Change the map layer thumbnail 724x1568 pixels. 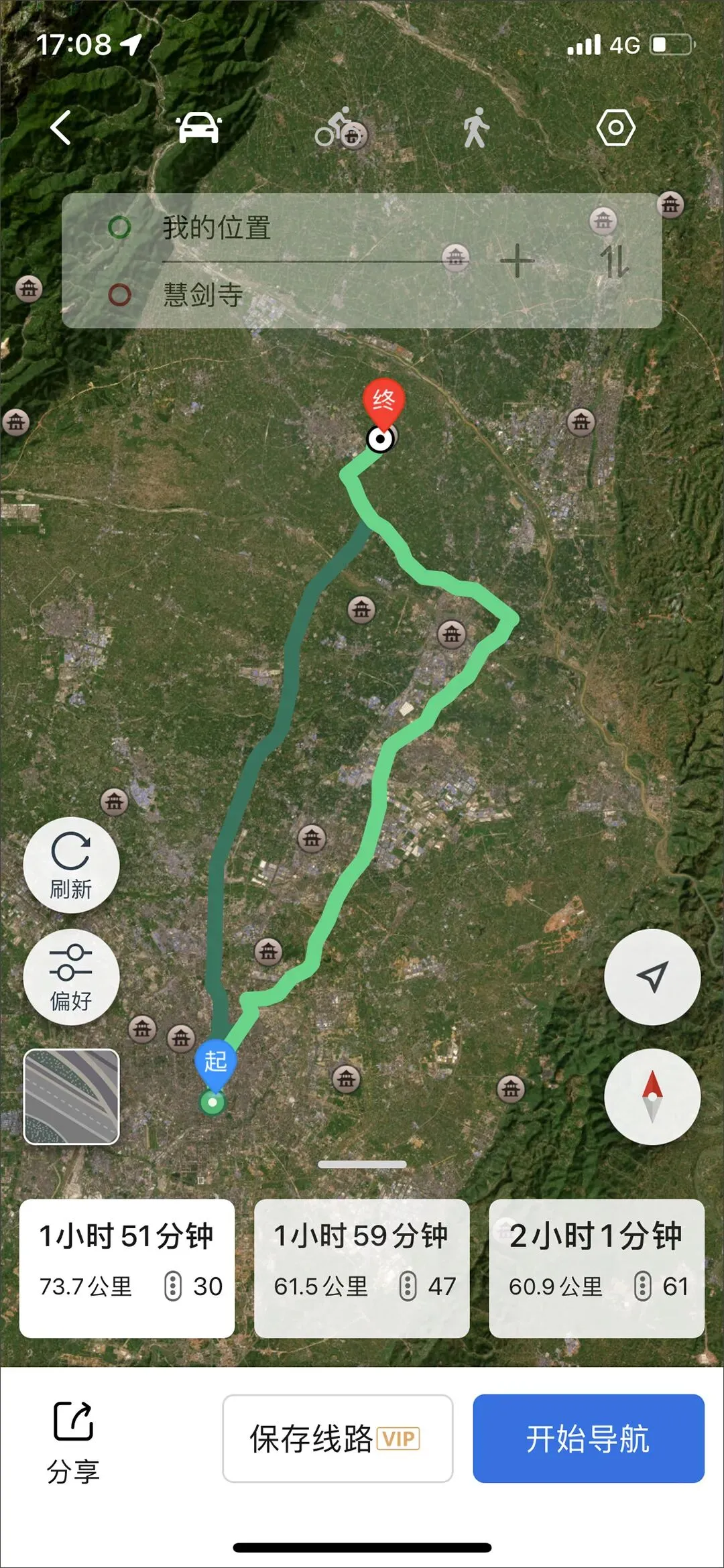(x=72, y=1096)
